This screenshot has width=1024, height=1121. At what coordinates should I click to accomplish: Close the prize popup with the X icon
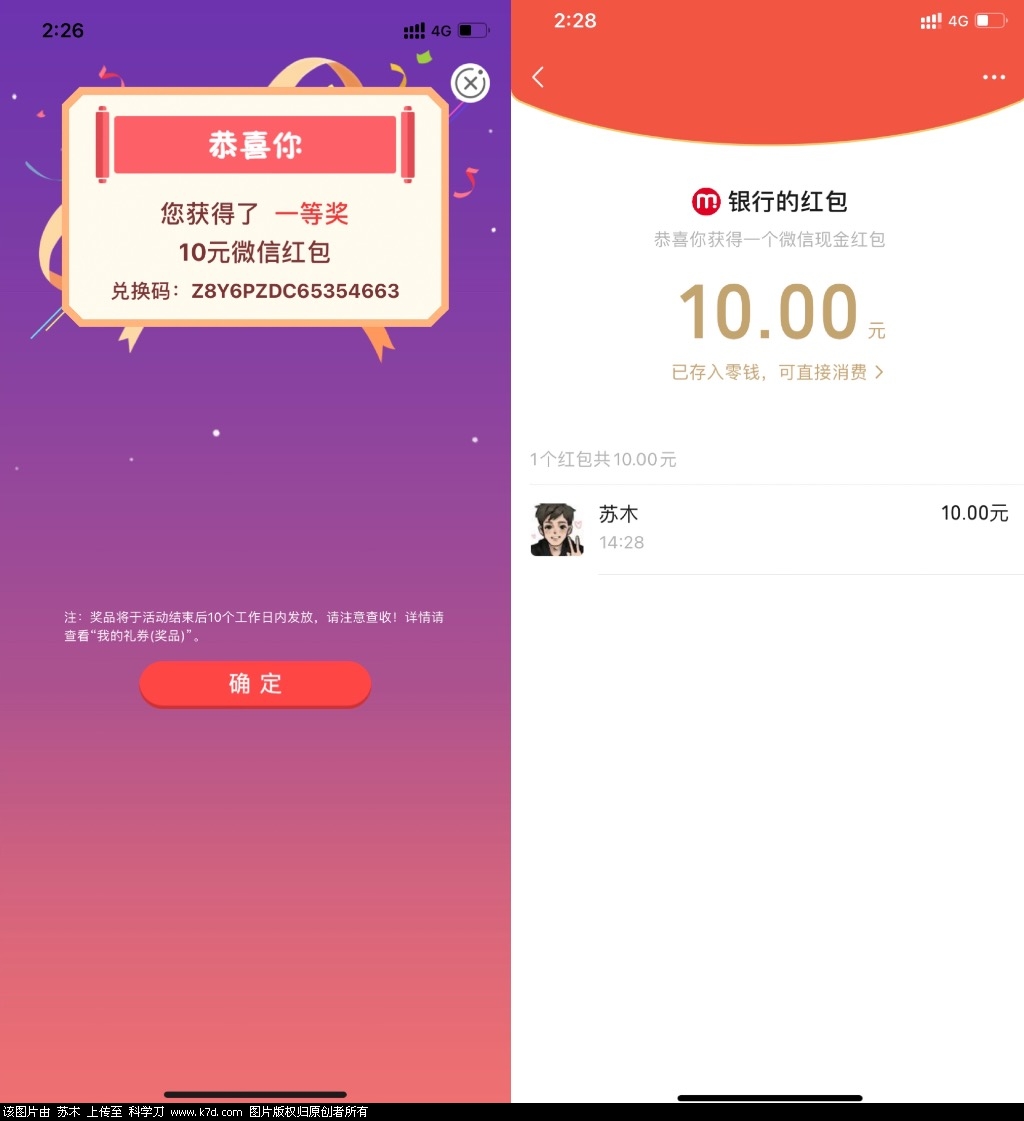470,83
